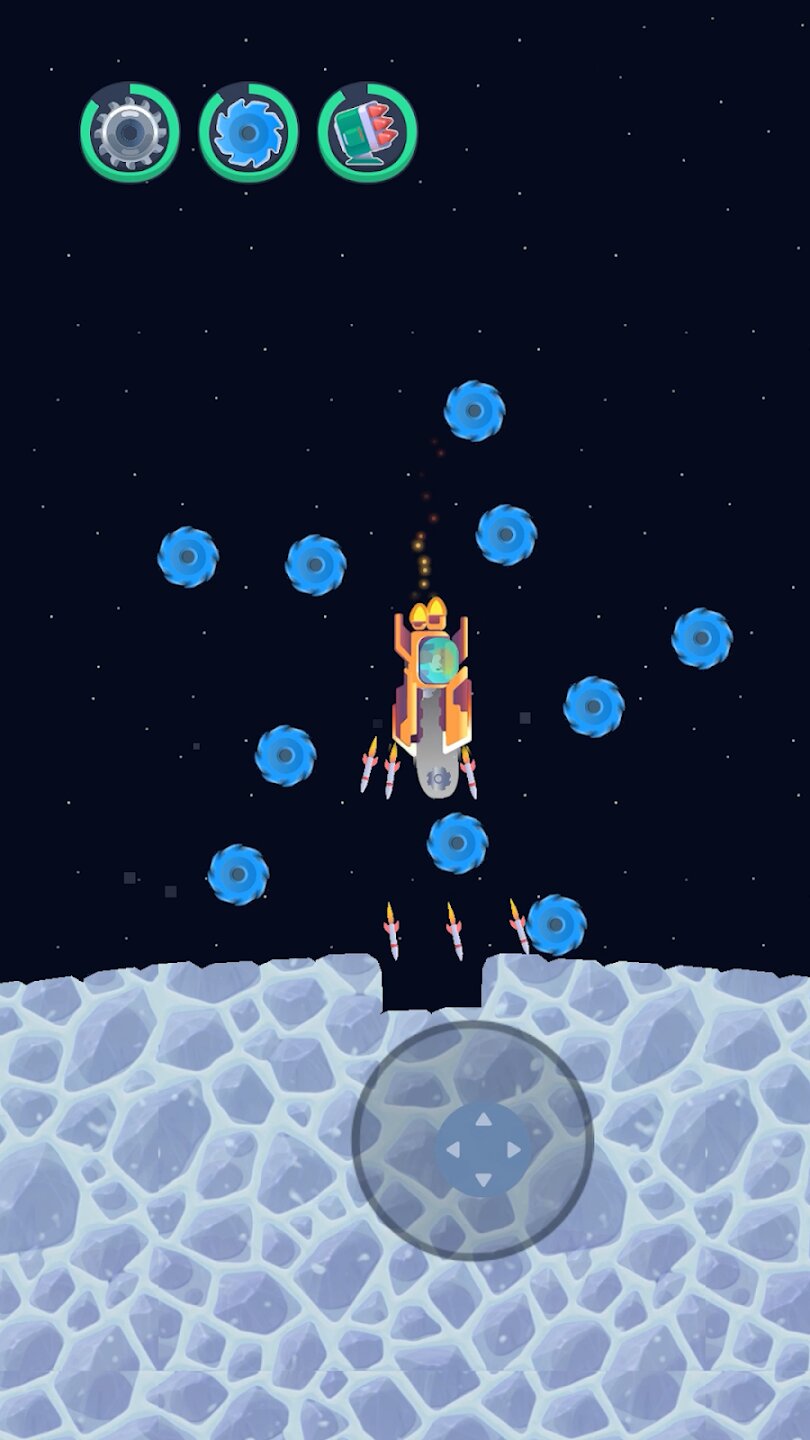
Task: Tap the blue sawblade ability icon
Action: 248,132
